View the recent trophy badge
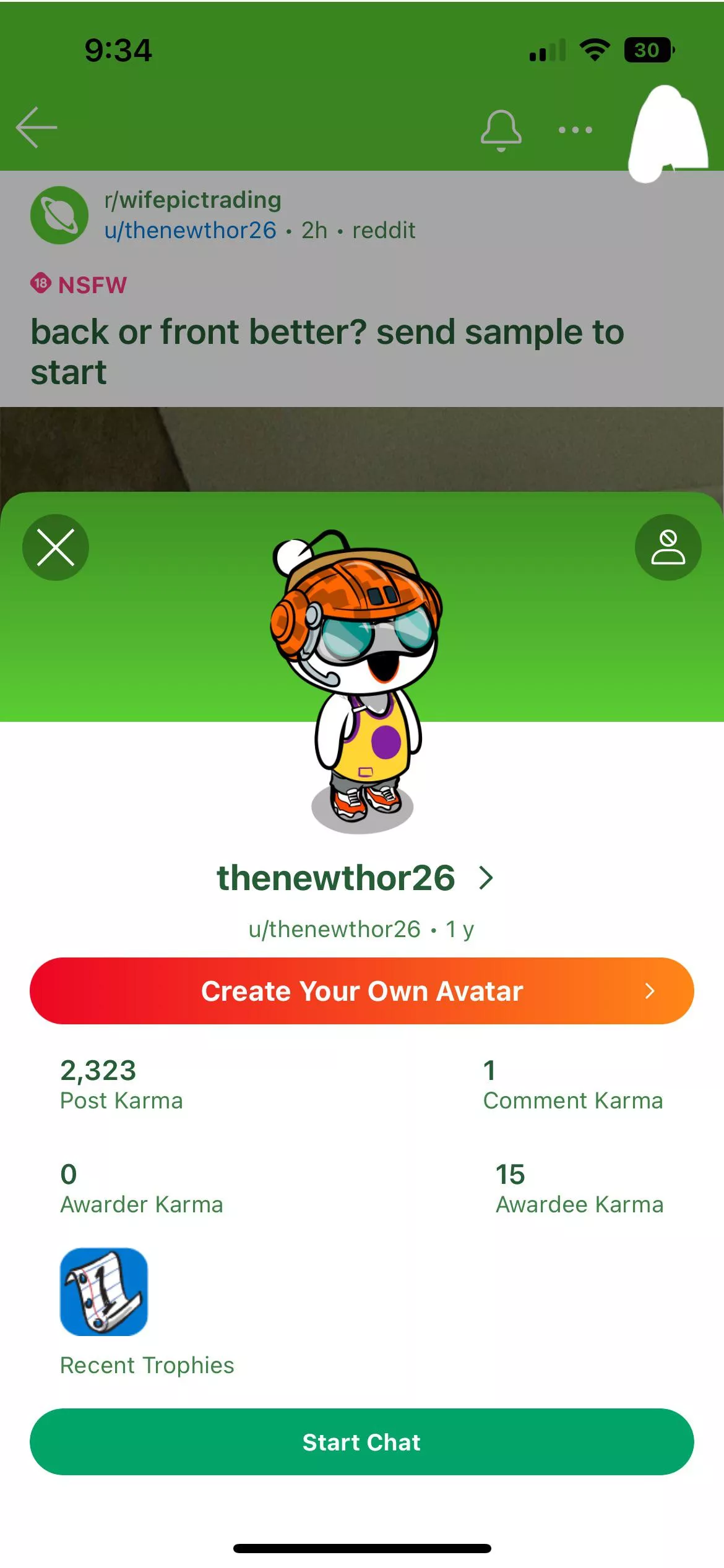 (104, 1292)
